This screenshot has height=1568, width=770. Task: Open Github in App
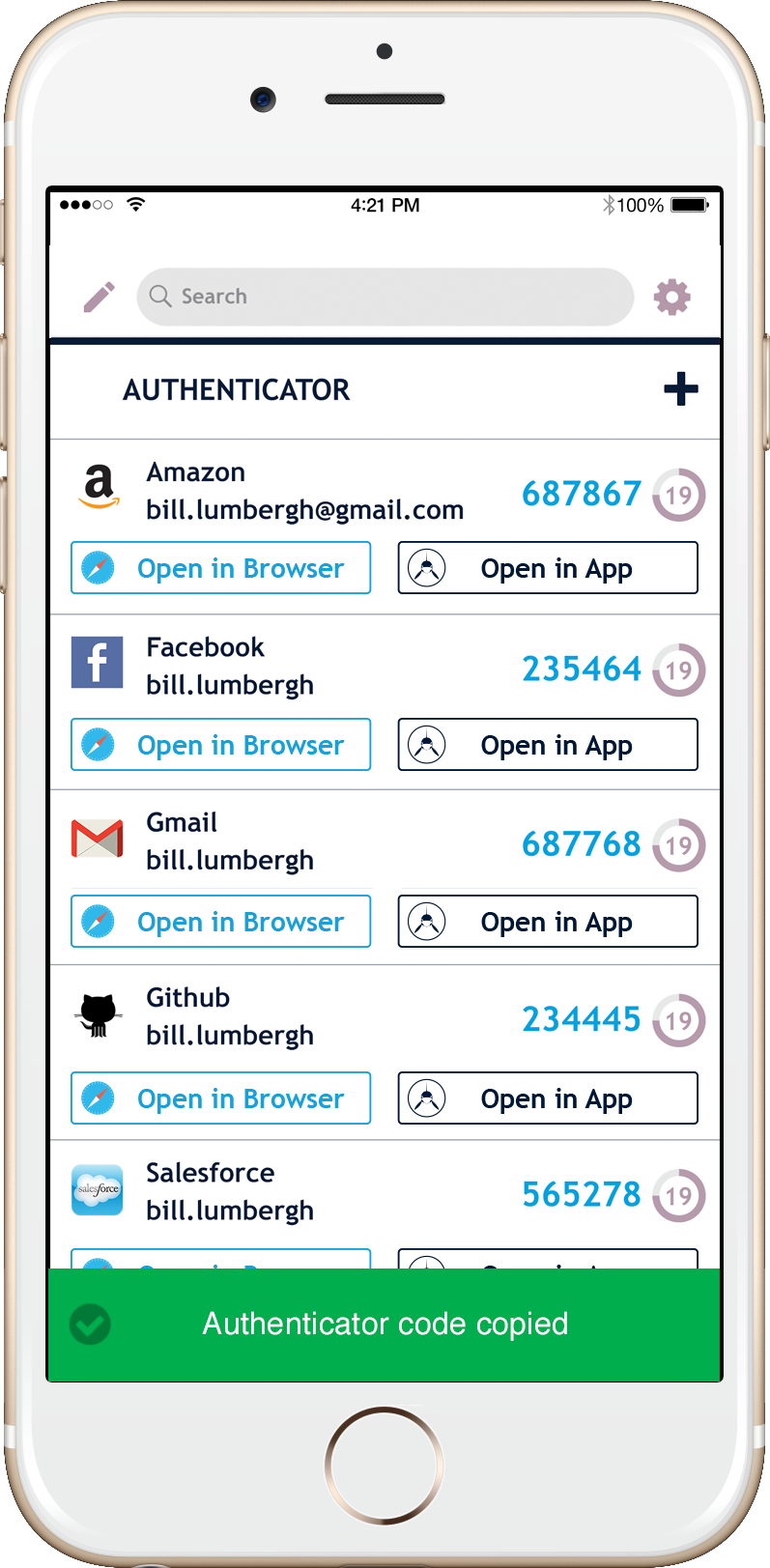click(x=547, y=1098)
